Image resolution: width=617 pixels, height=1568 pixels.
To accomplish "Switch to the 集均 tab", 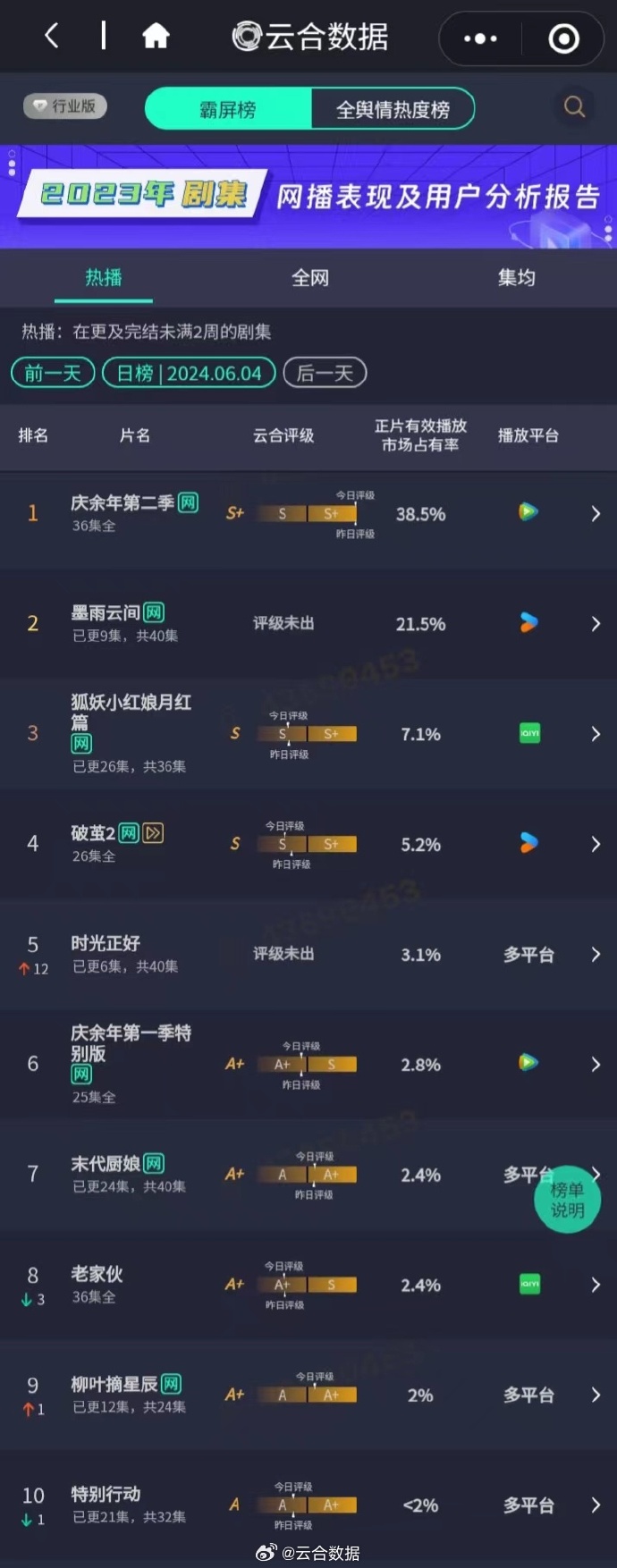I will [516, 278].
